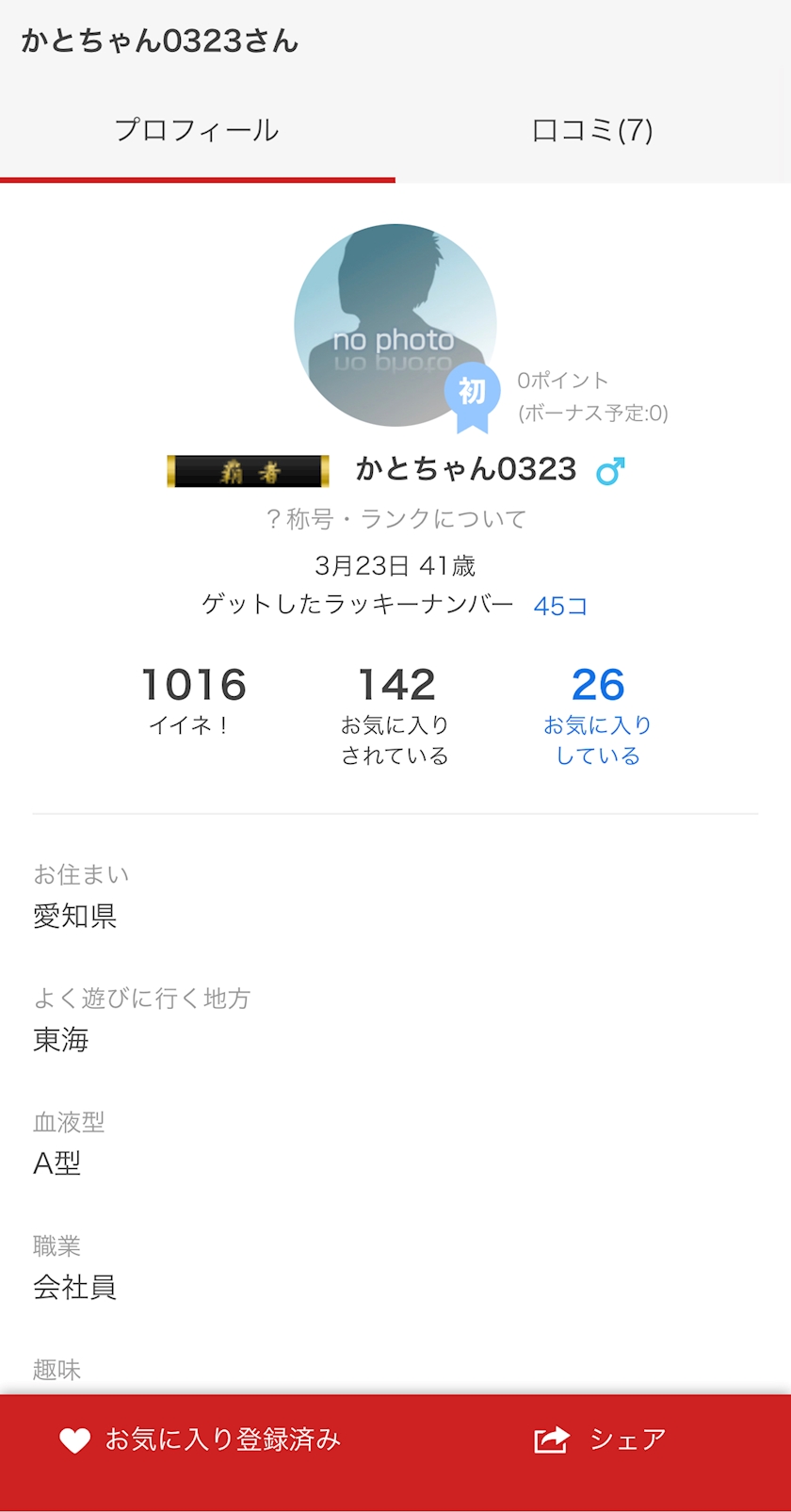Tap the no photo profile picture
791x1512 pixels.
point(395,325)
